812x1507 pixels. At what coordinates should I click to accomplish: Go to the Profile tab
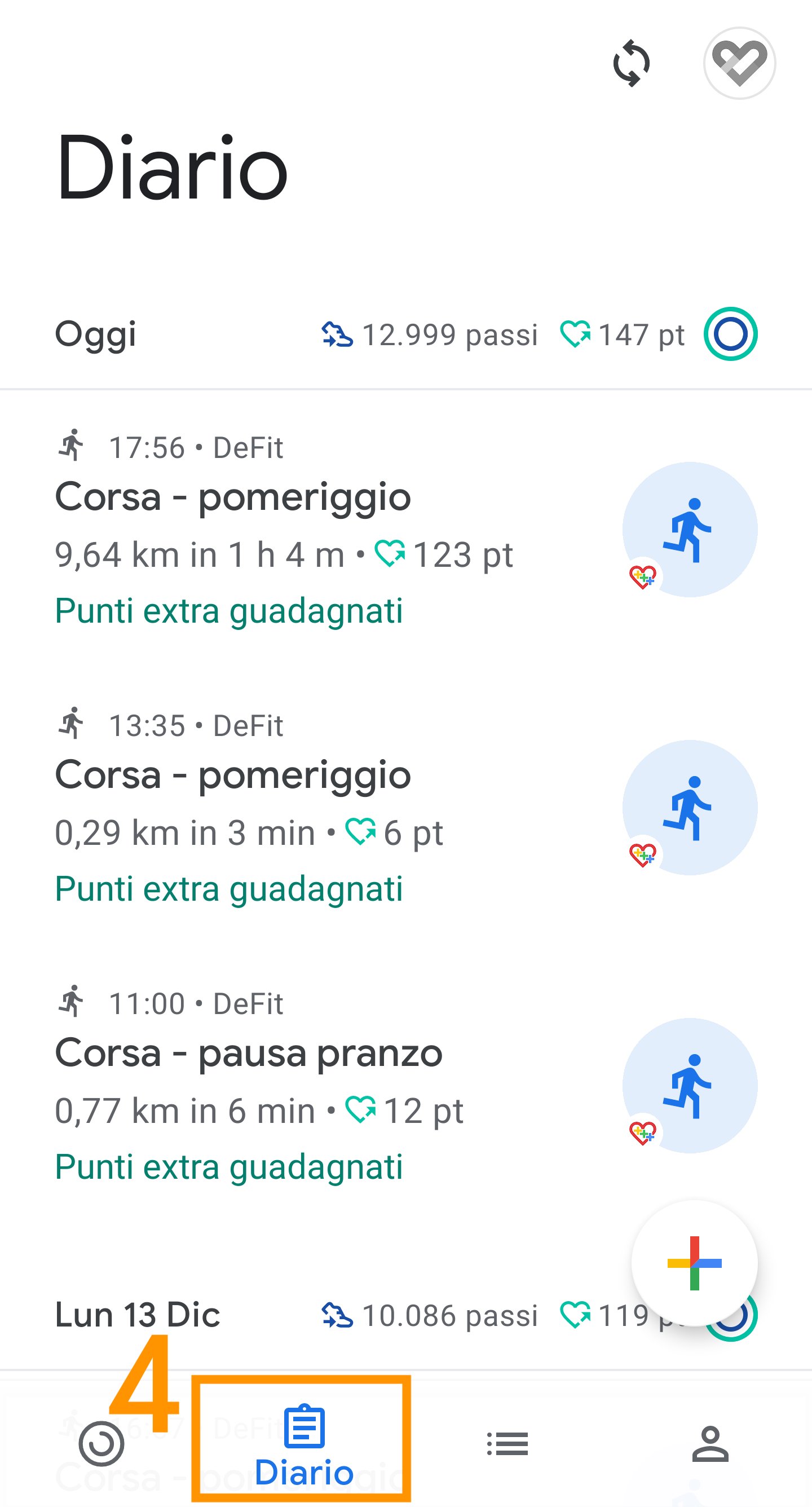(x=710, y=1443)
